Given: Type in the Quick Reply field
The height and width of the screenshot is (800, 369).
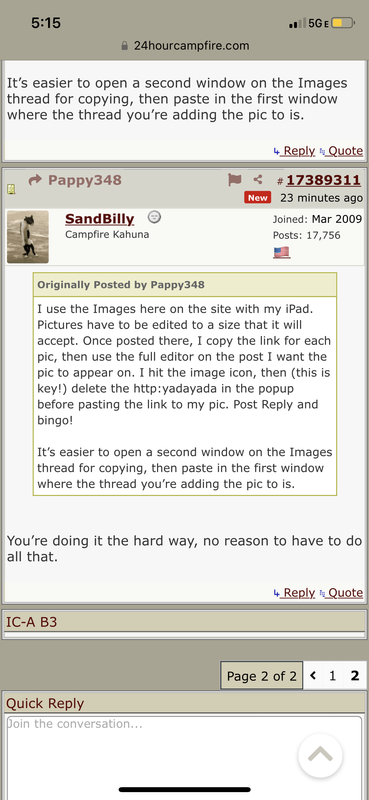Looking at the screenshot, I should click(x=184, y=758).
